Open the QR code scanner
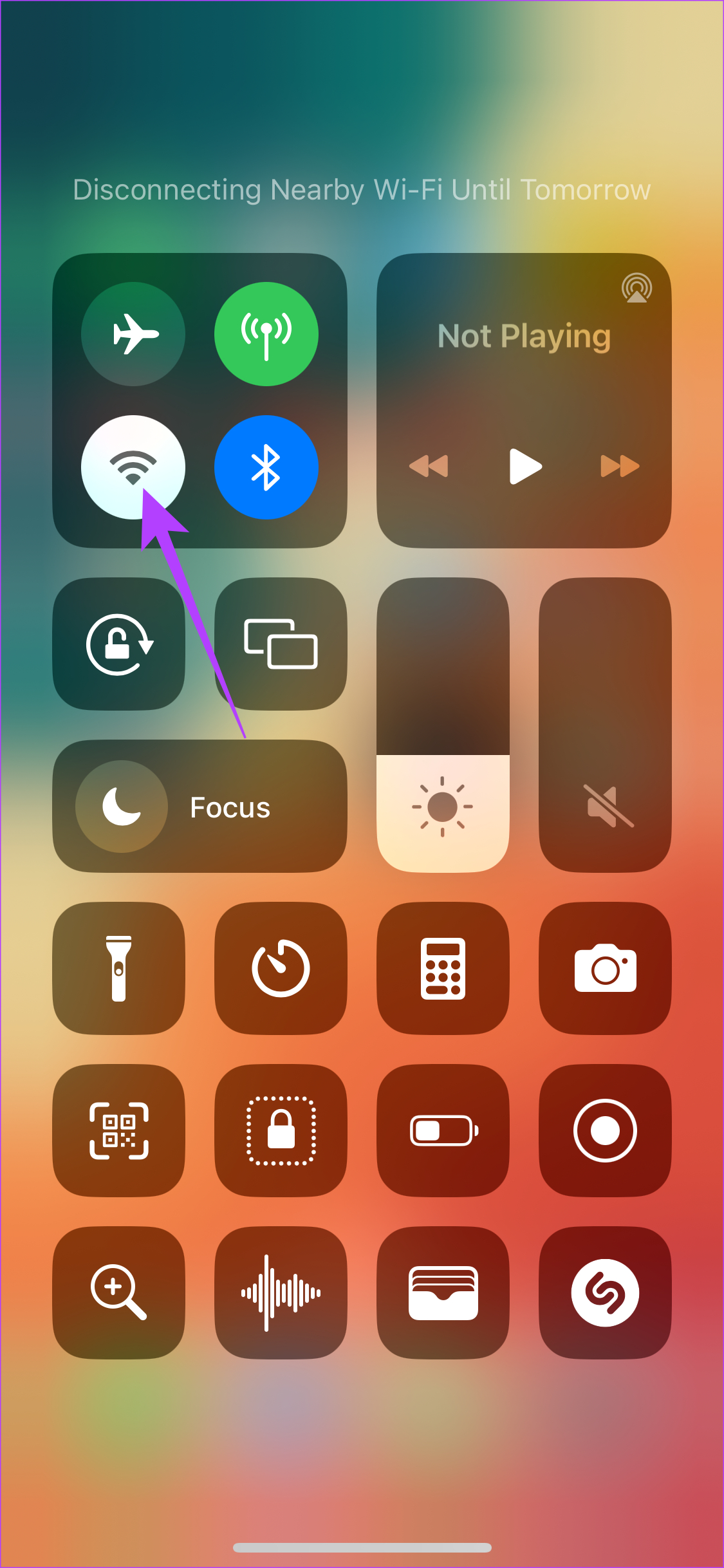The image size is (724, 1568). point(119,1131)
